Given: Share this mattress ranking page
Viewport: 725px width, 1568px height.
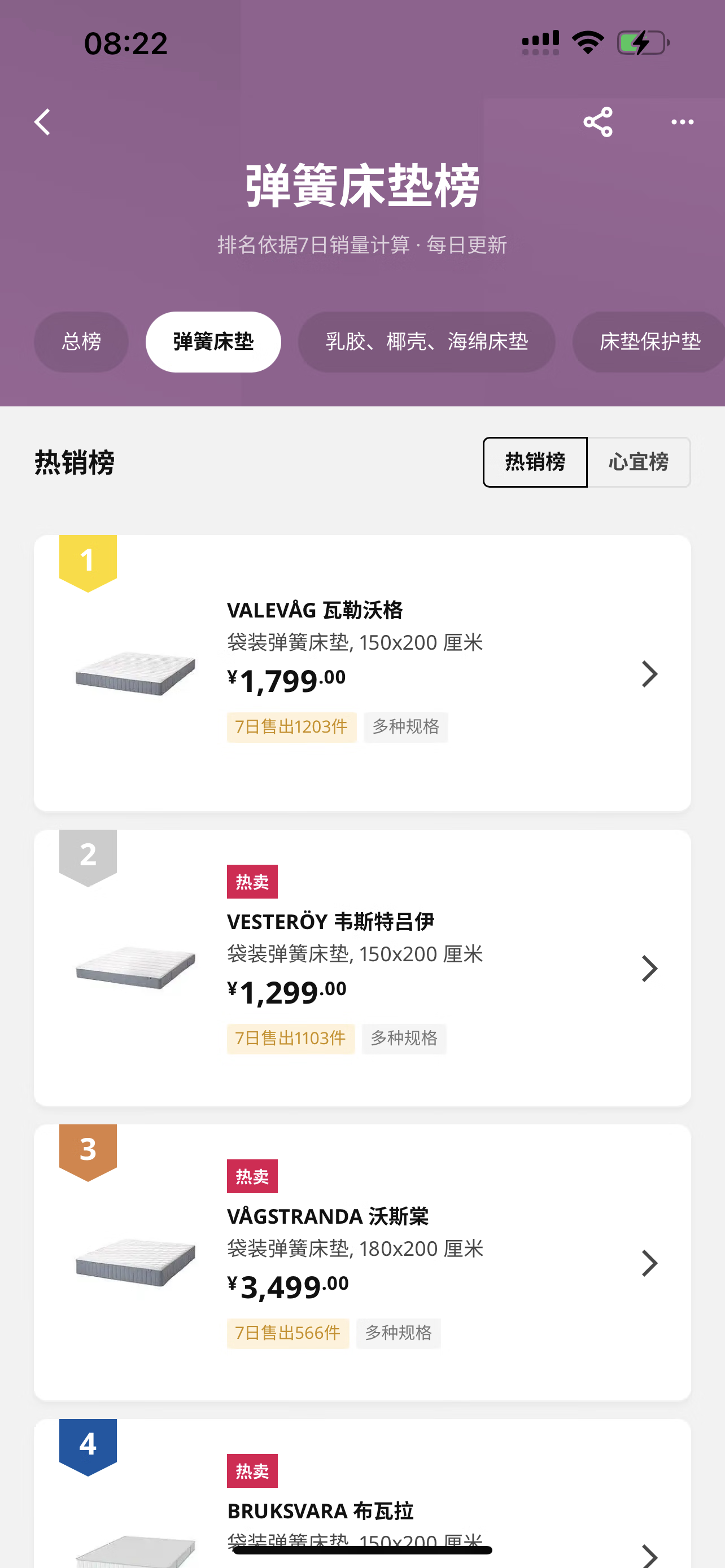Looking at the screenshot, I should 597,122.
